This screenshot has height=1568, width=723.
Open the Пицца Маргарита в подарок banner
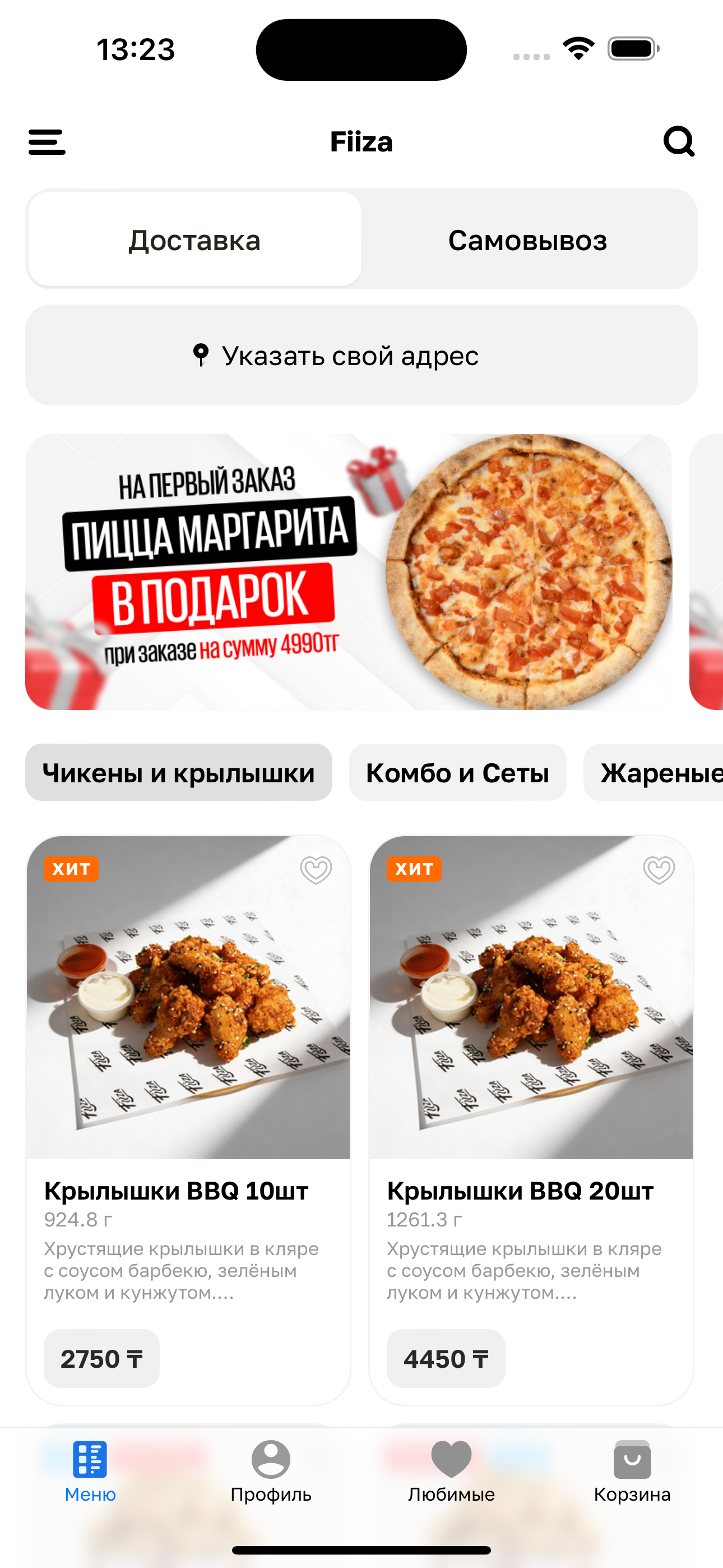(x=348, y=571)
